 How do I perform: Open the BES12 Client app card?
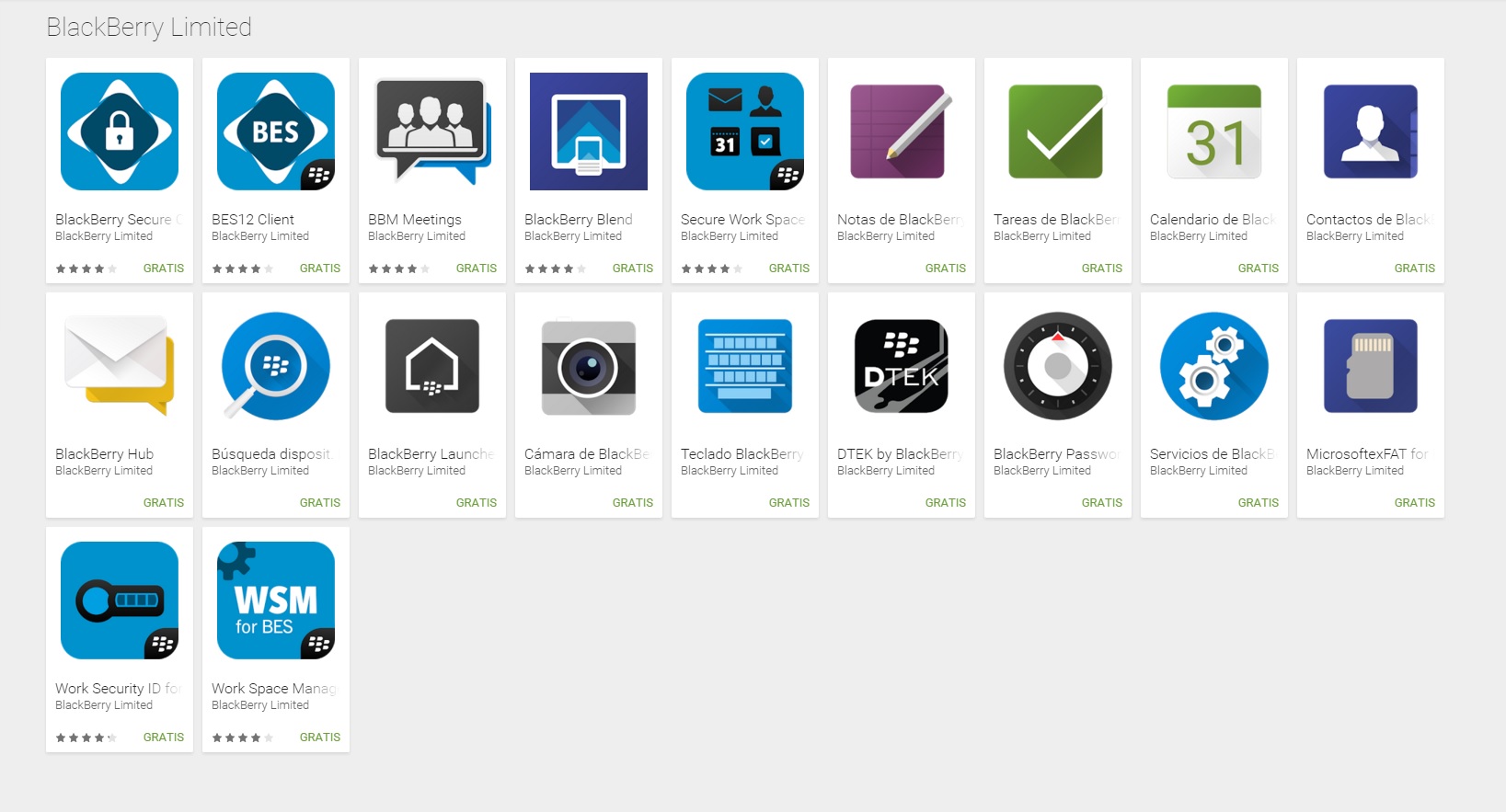coord(276,132)
